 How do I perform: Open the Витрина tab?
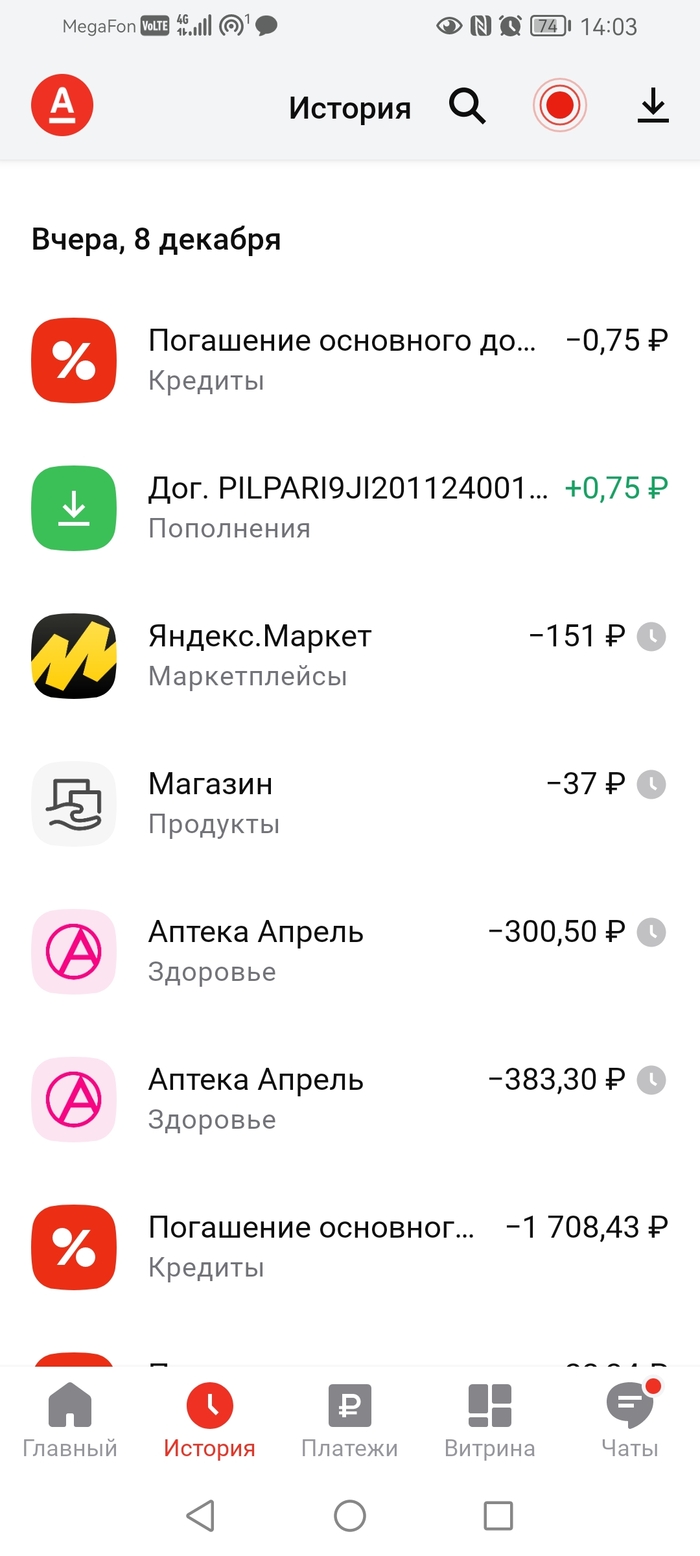[x=490, y=1420]
